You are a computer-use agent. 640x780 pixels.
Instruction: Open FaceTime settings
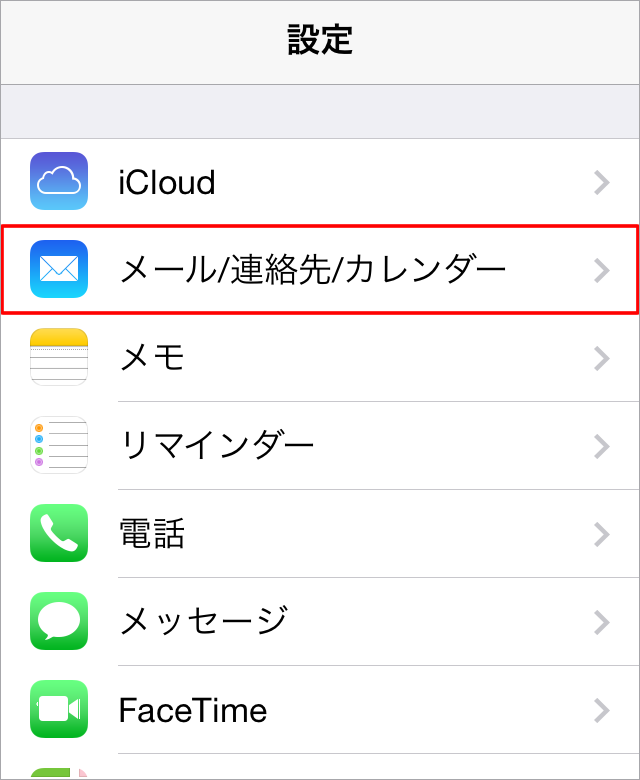(x=320, y=710)
